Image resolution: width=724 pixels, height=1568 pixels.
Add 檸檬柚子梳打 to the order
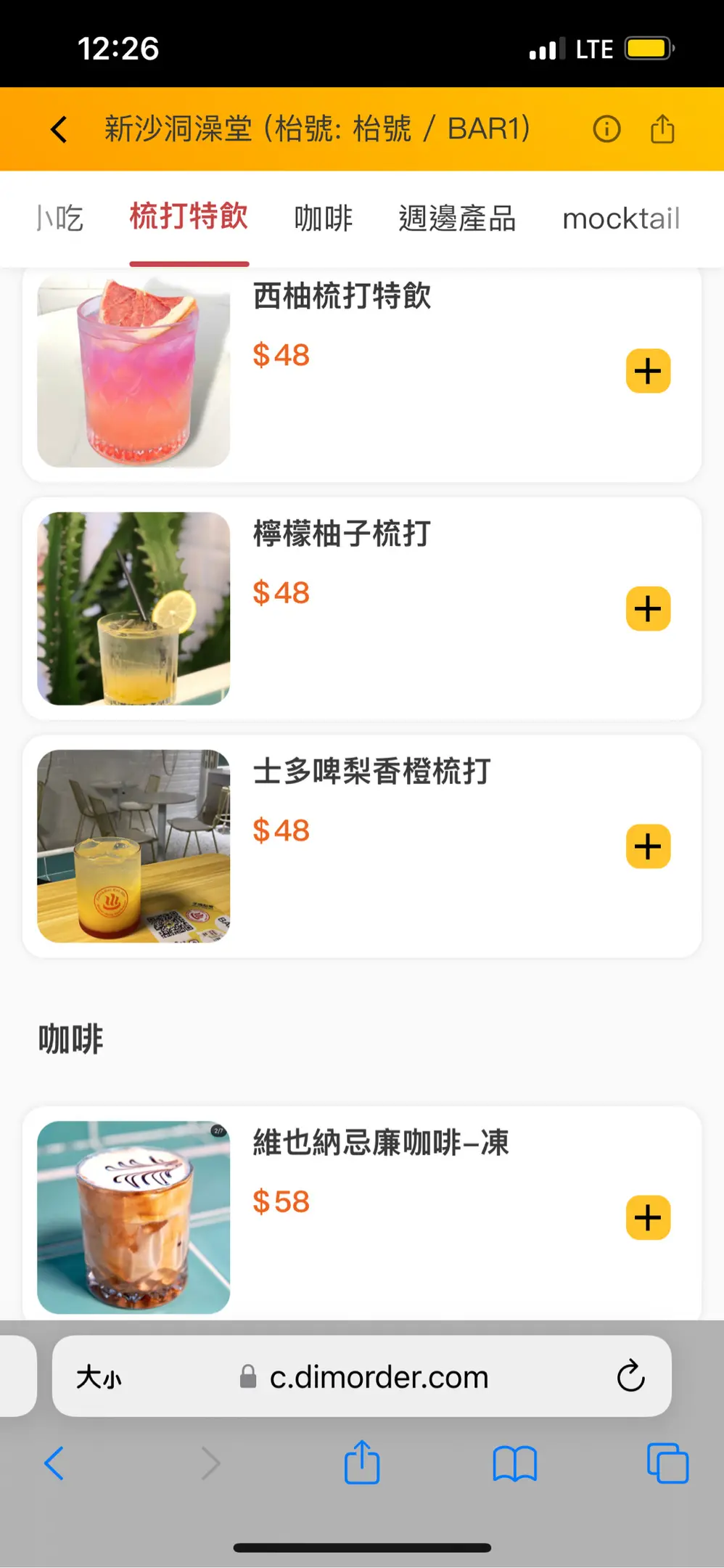pos(648,608)
